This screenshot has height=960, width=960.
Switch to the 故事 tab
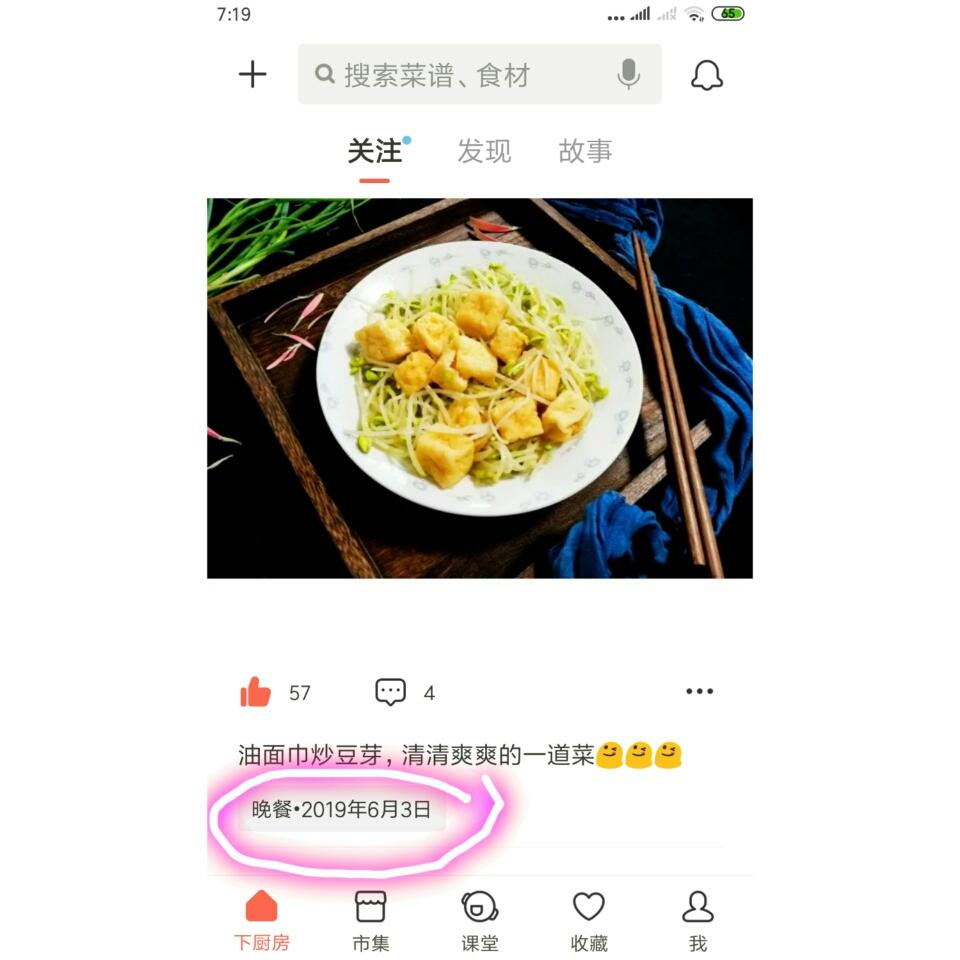585,151
